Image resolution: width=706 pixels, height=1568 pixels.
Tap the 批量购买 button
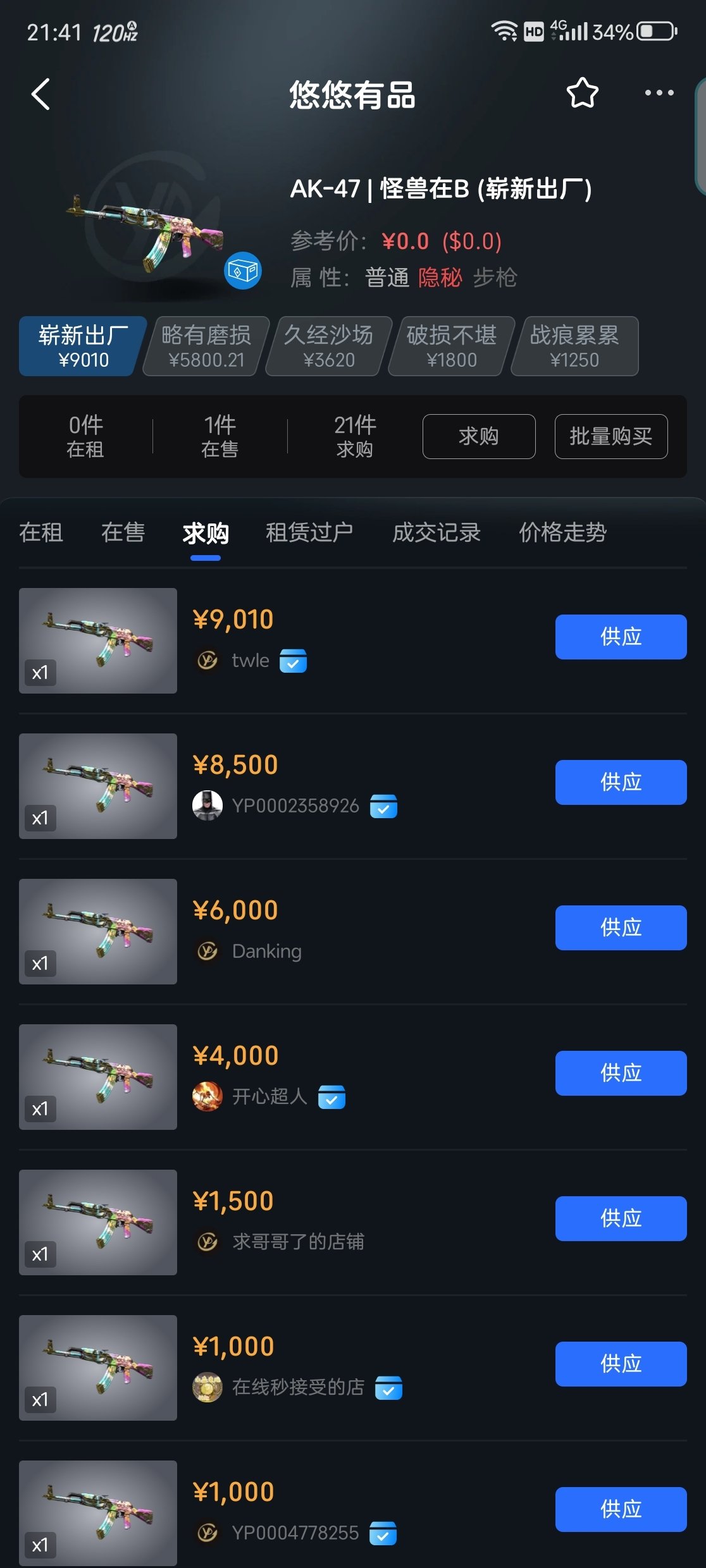[x=610, y=436]
